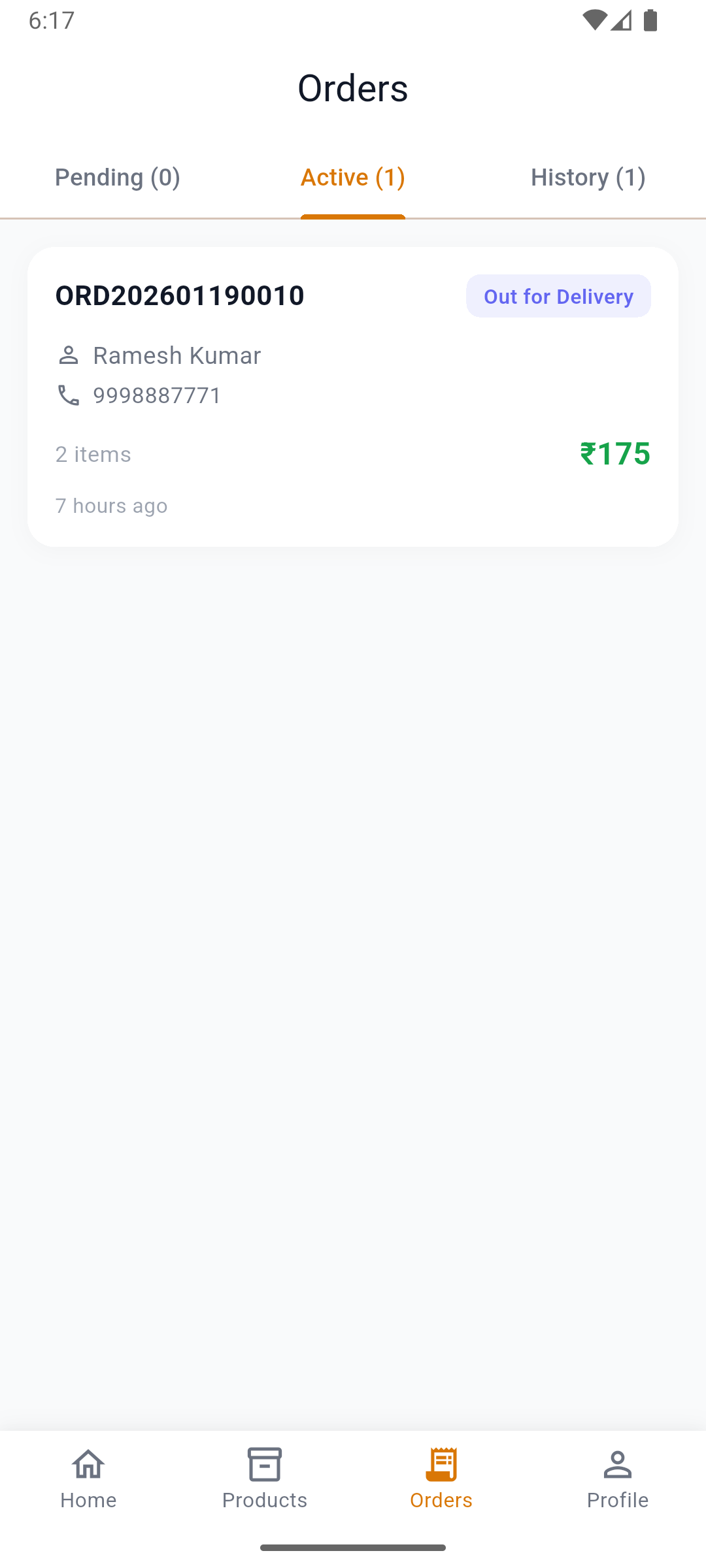This screenshot has height=1568, width=706.
Task: Tap the battery icon in status bar
Action: (x=650, y=20)
